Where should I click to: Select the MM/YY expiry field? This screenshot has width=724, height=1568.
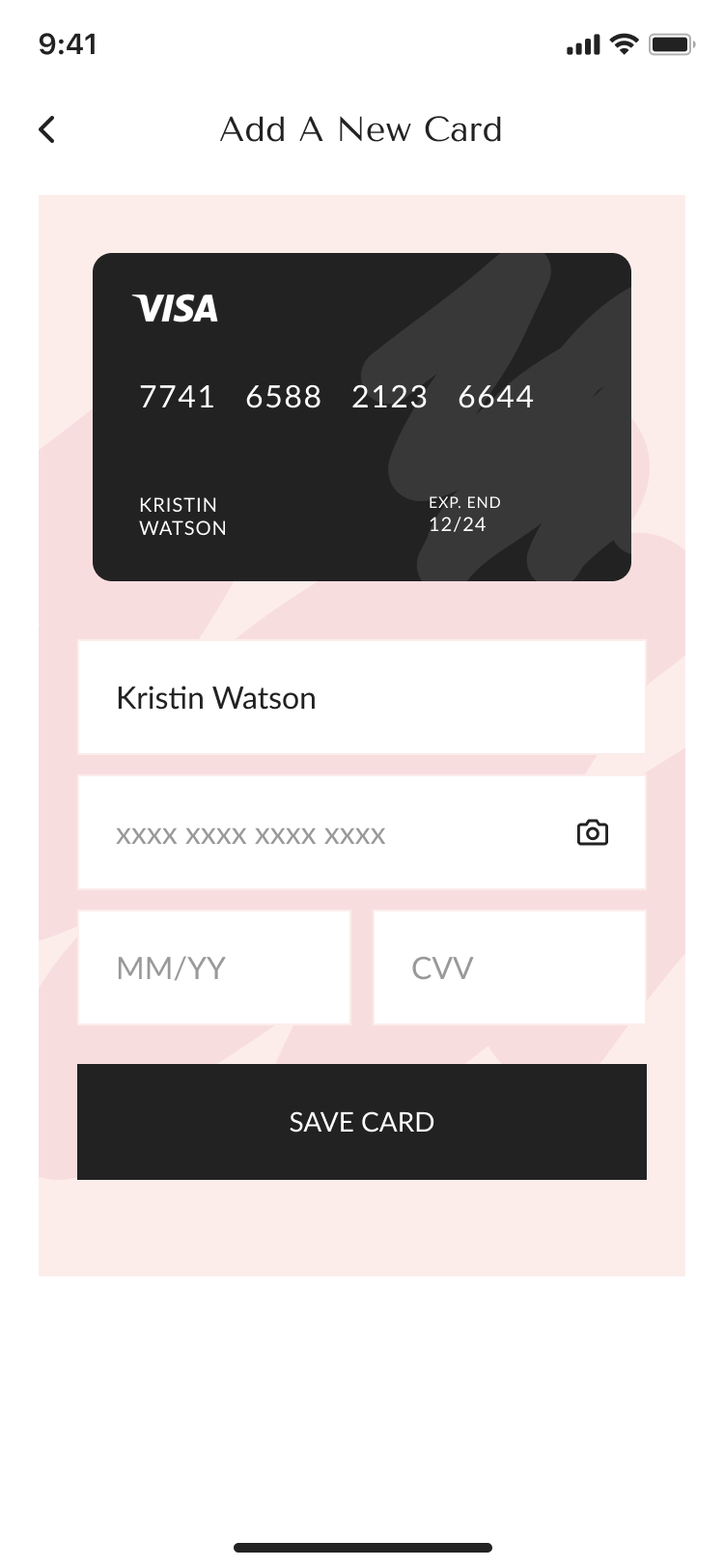[x=213, y=967]
